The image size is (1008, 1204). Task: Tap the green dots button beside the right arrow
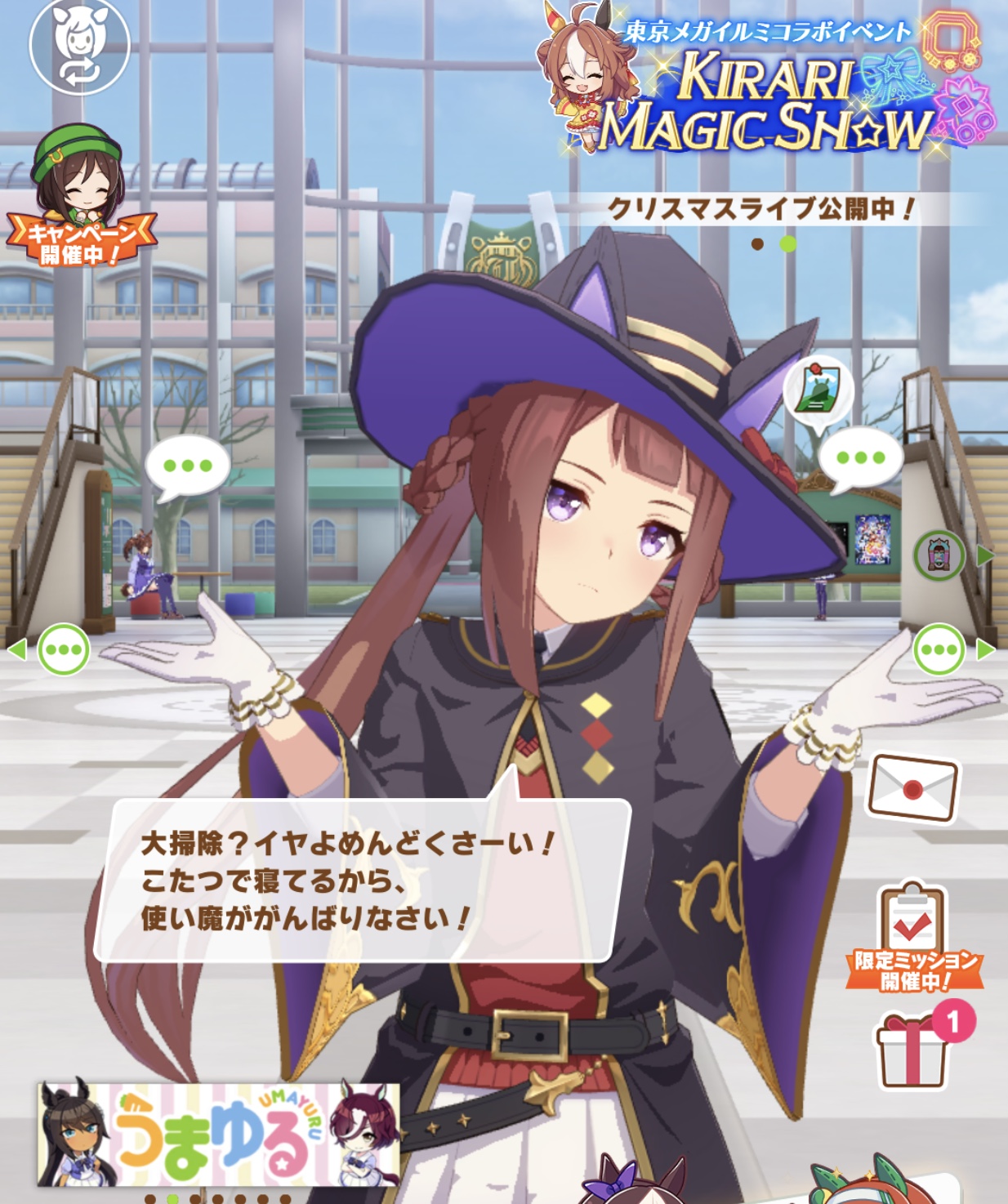939,650
